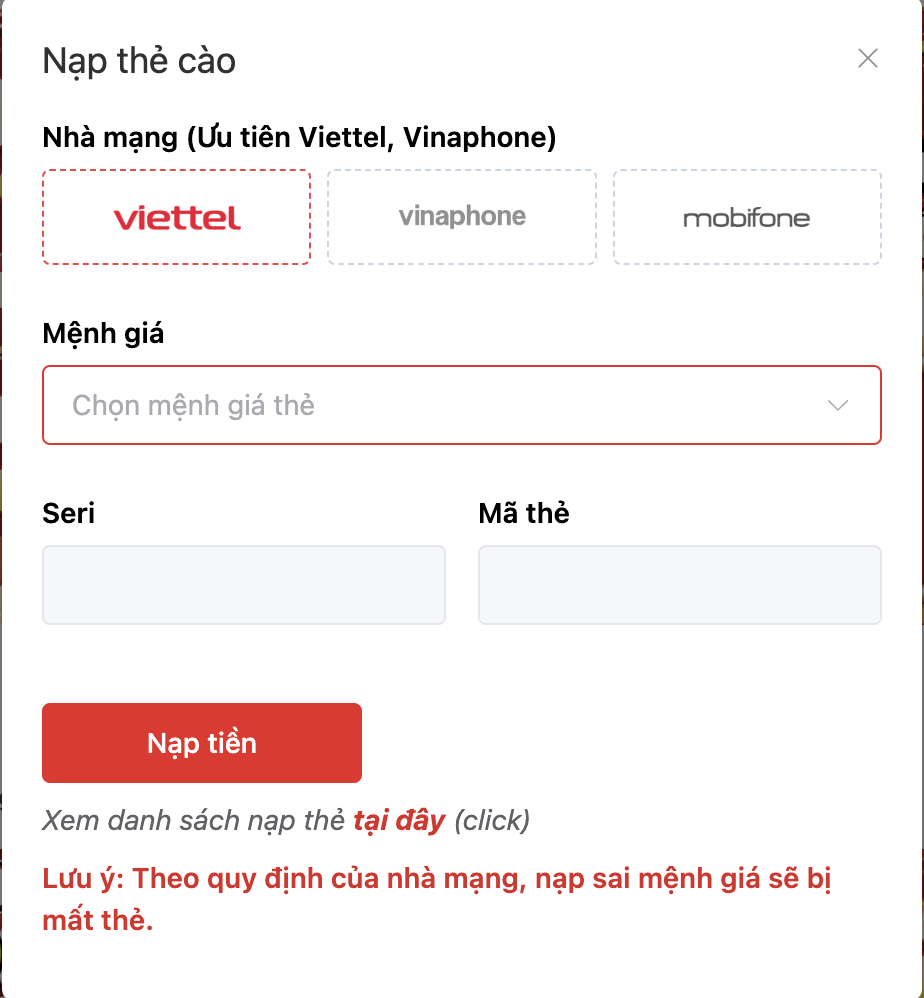Close the Nạp thẻ cào dialog

(868, 58)
